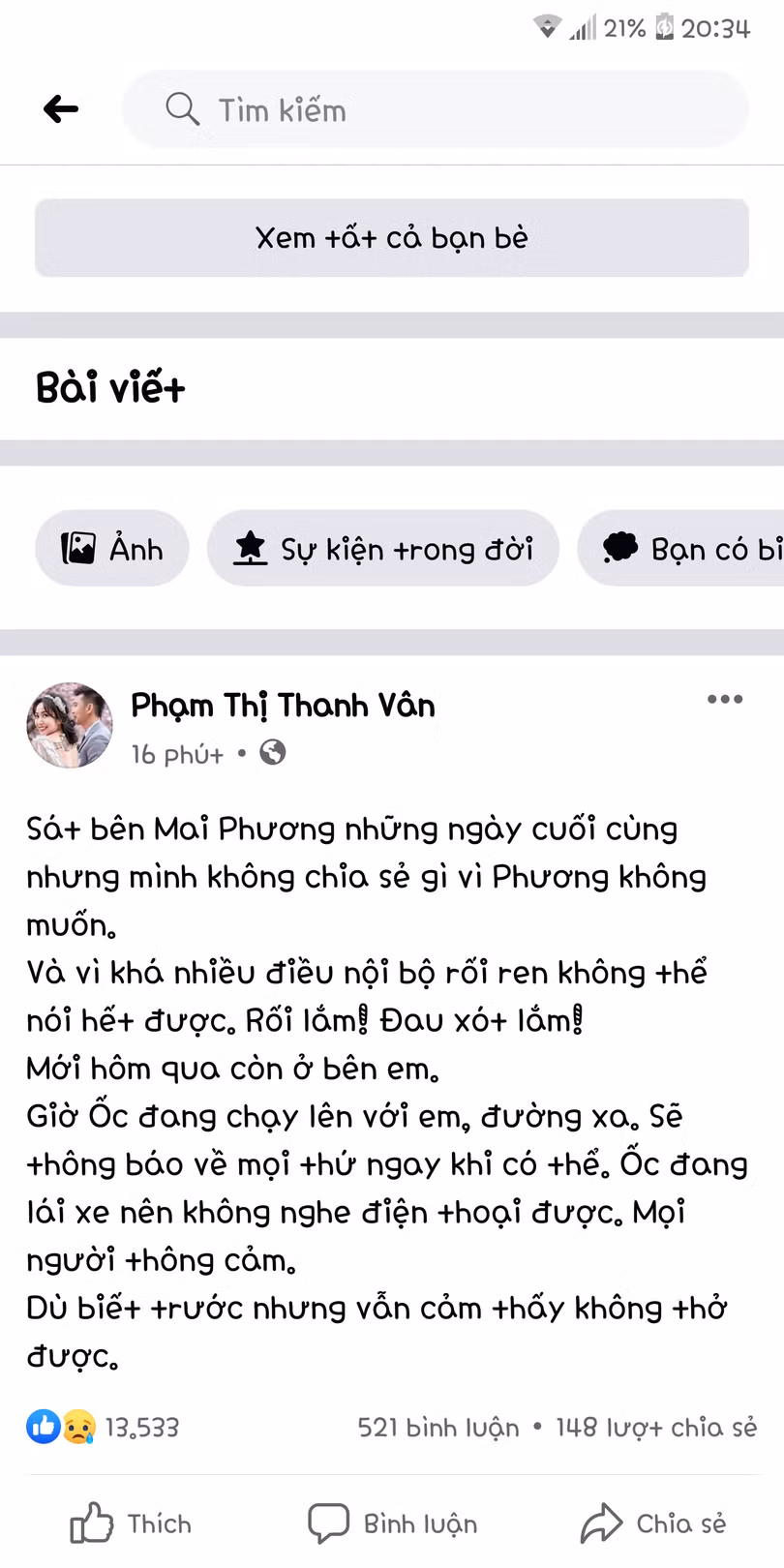Open Phạm Thị Thanh Vân's profile link
The image size is (784, 1568).
[x=284, y=706]
